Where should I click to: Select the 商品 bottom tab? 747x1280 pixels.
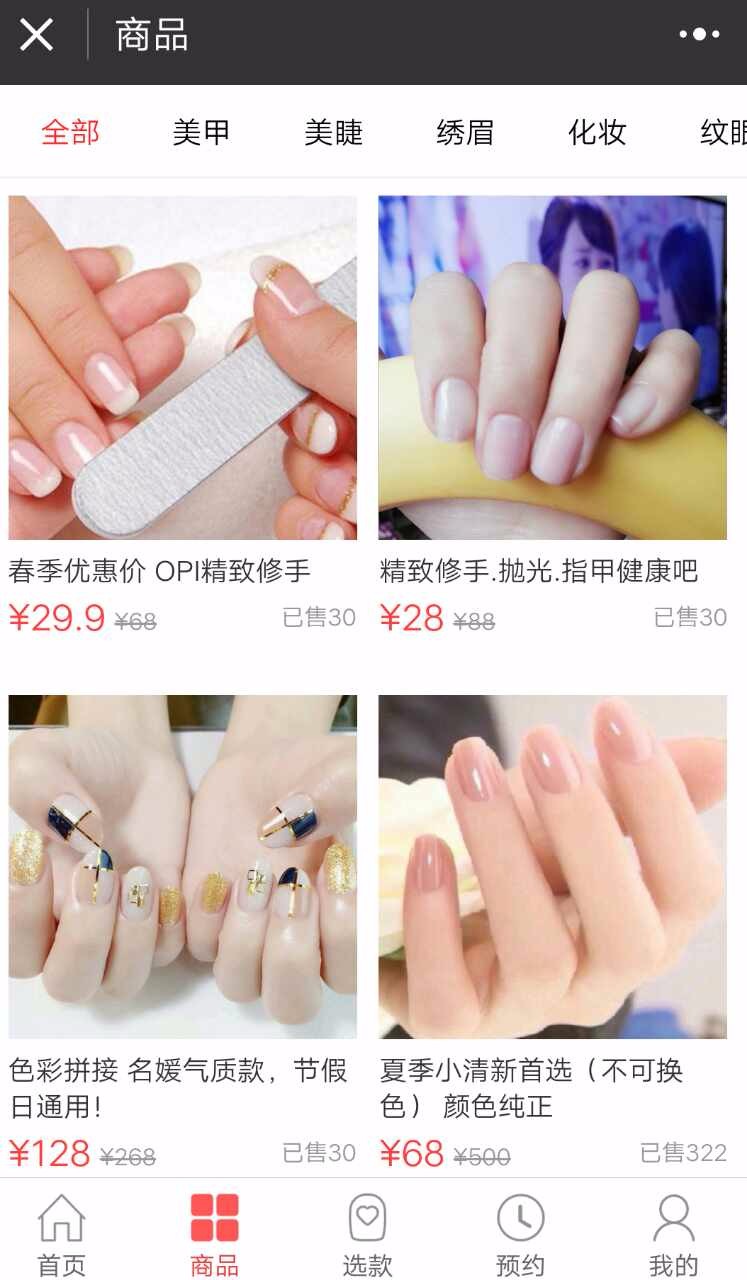pyautogui.click(x=215, y=1234)
